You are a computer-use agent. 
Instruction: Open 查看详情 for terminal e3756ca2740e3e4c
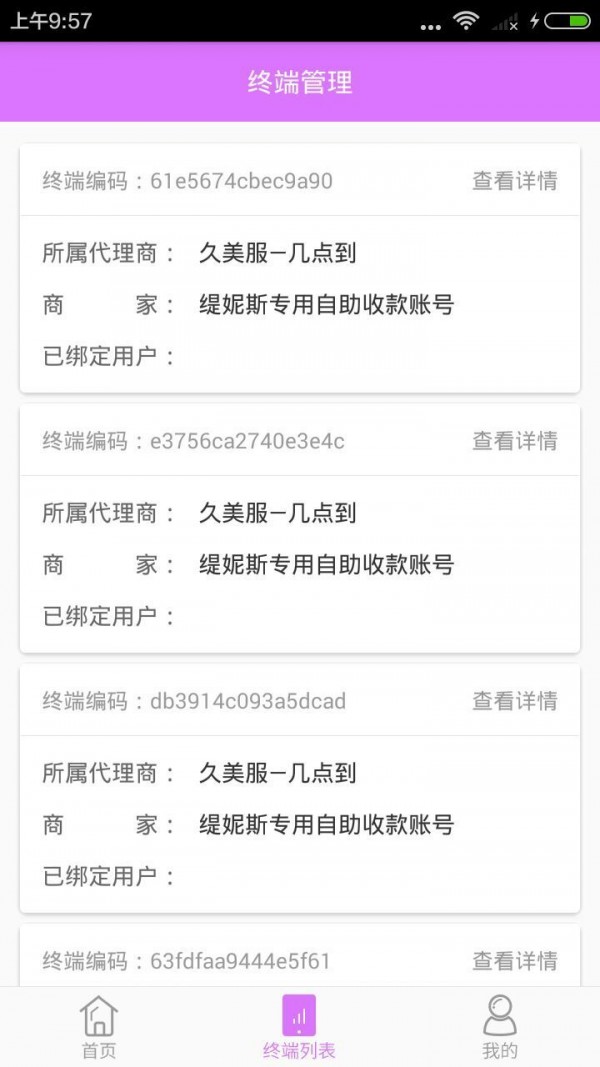pos(514,441)
